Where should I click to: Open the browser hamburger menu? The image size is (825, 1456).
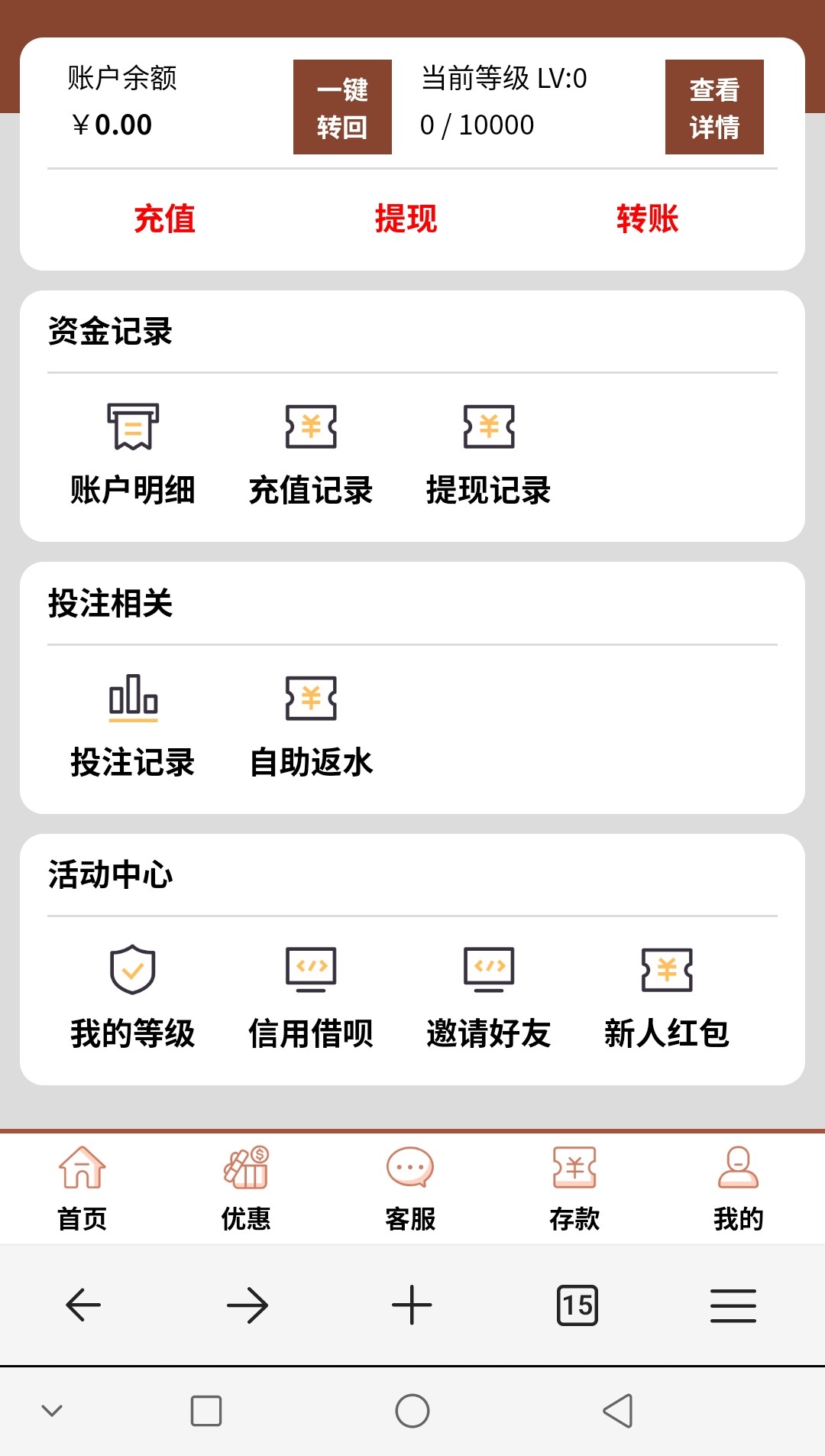click(x=733, y=1305)
